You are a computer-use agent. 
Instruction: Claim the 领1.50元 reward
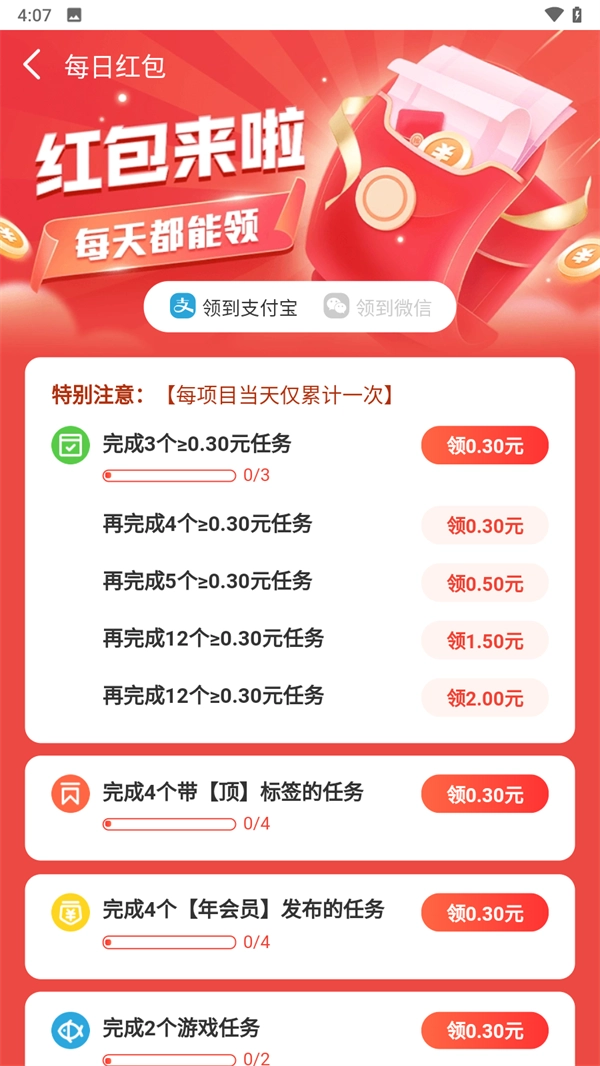[x=484, y=640]
